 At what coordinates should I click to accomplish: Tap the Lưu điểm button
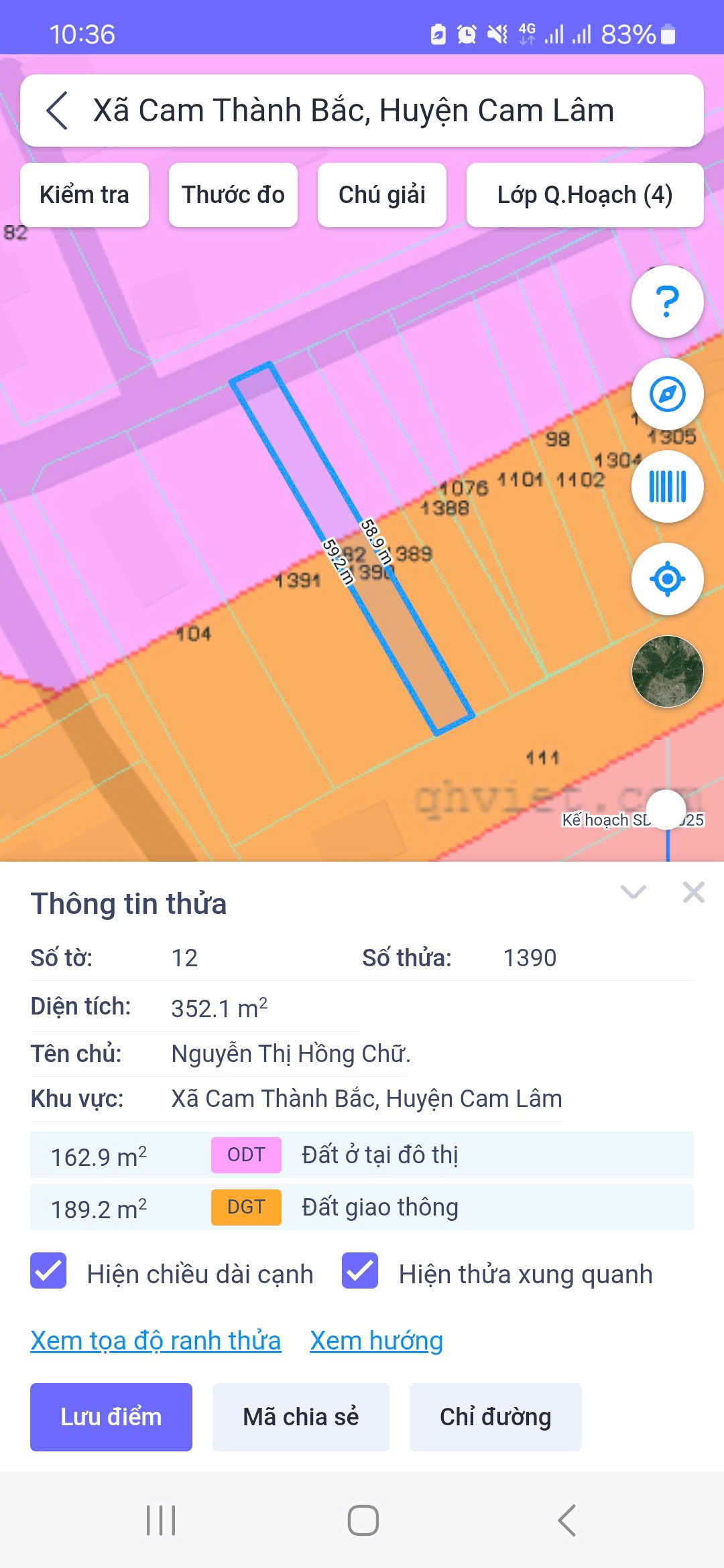[111, 1417]
